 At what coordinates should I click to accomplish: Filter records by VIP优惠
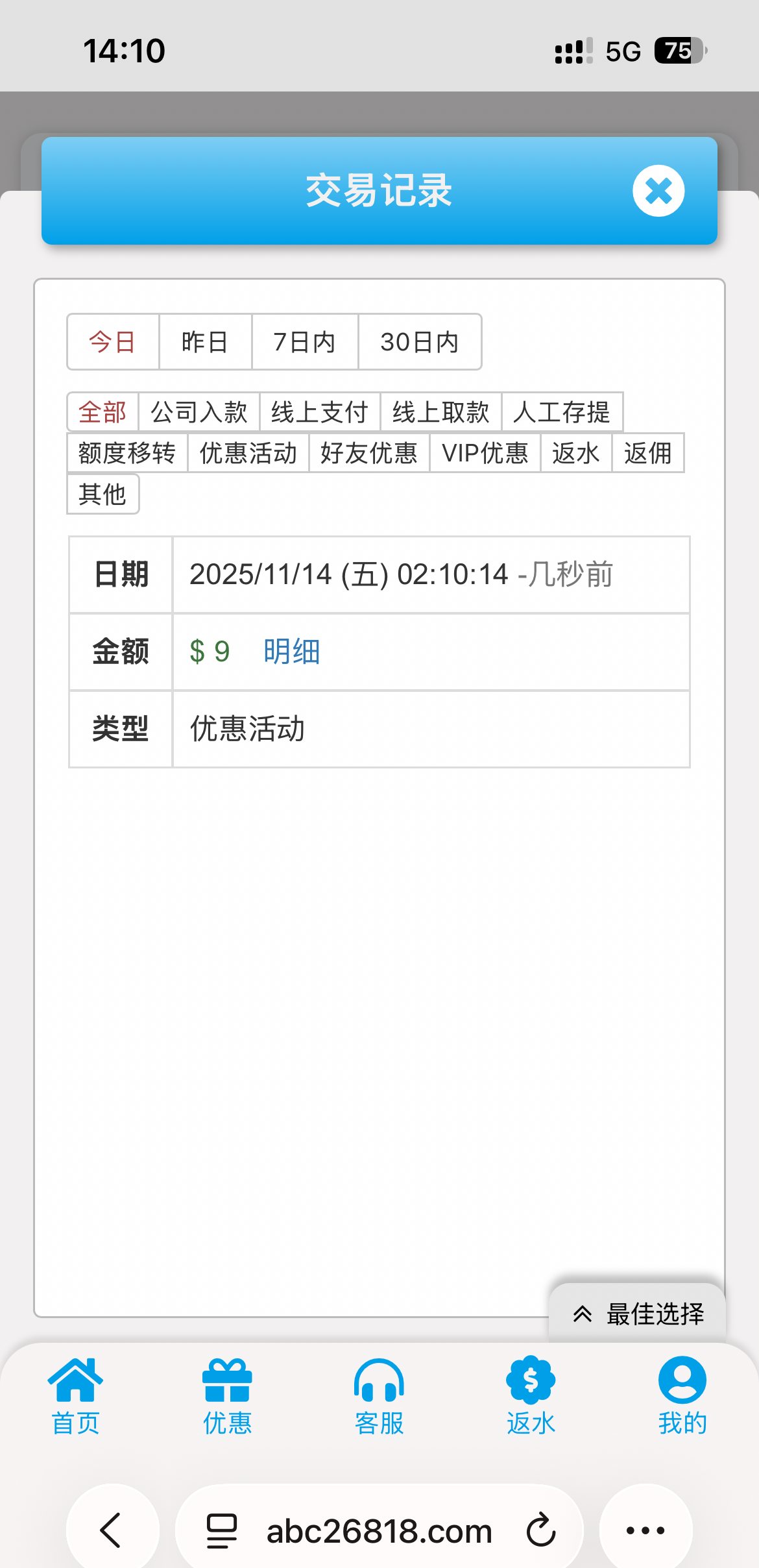click(x=485, y=453)
